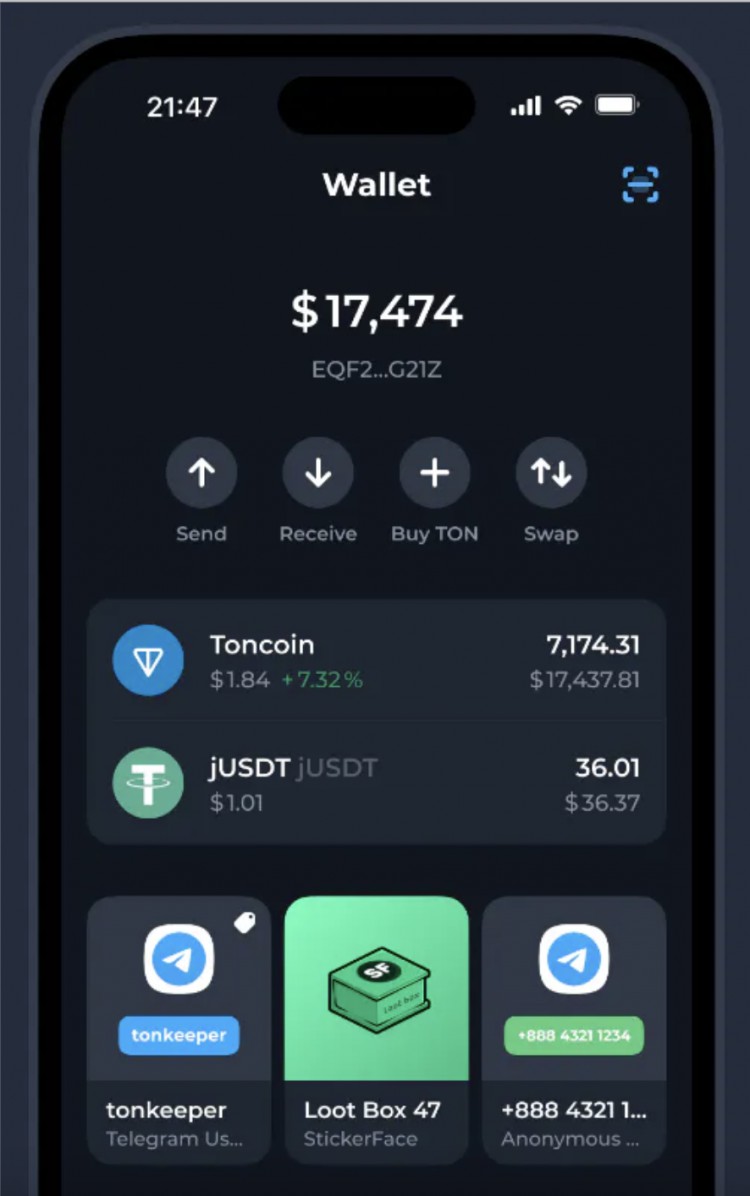Viewport: 750px width, 1196px height.
Task: Open the Toncoin balance row
Action: click(376, 661)
